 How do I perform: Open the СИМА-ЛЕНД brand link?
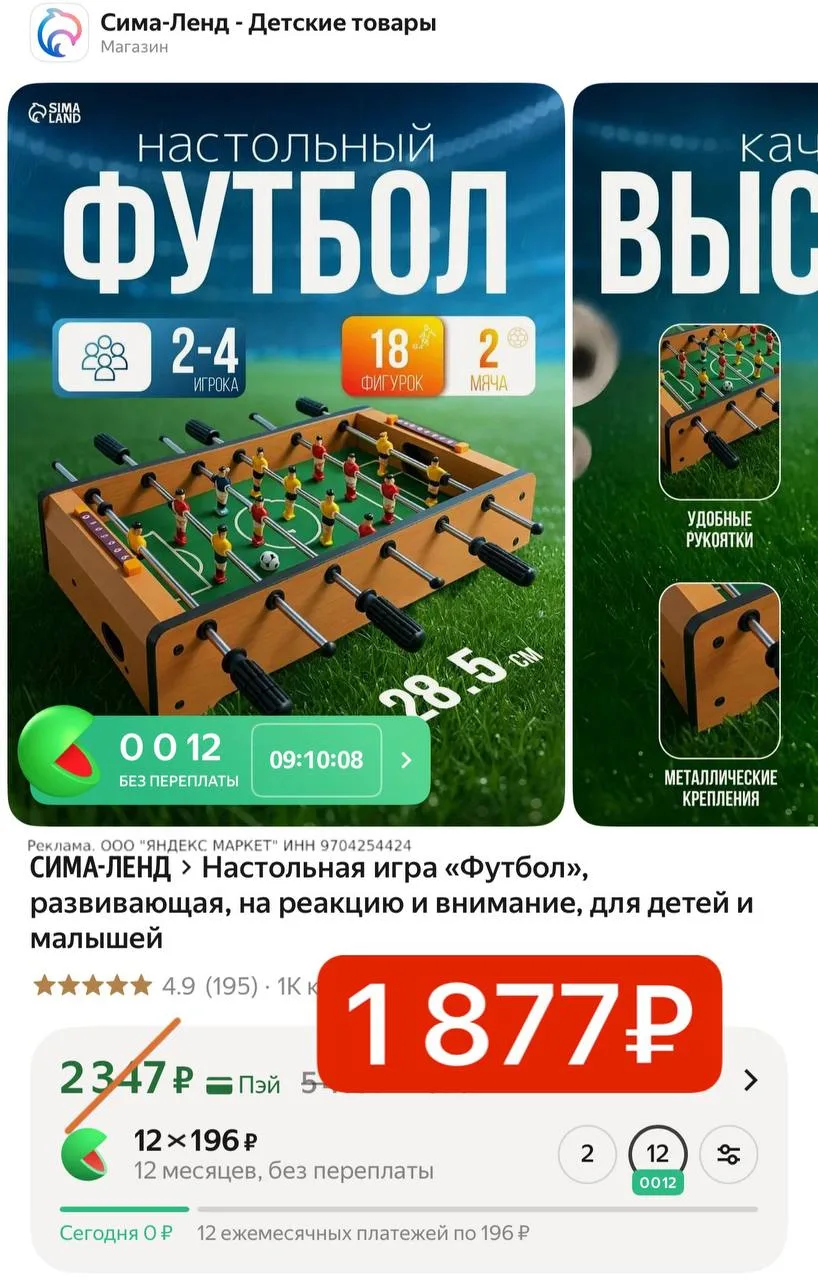tap(100, 869)
